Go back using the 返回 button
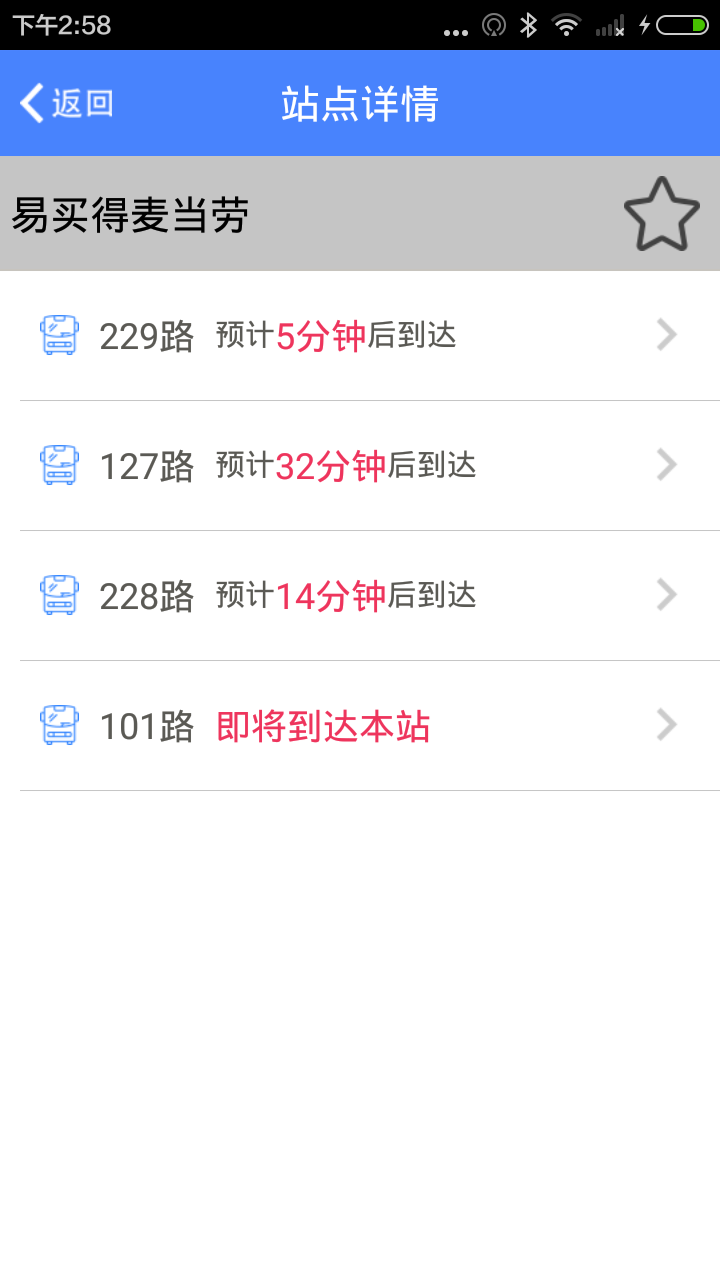 (x=66, y=103)
